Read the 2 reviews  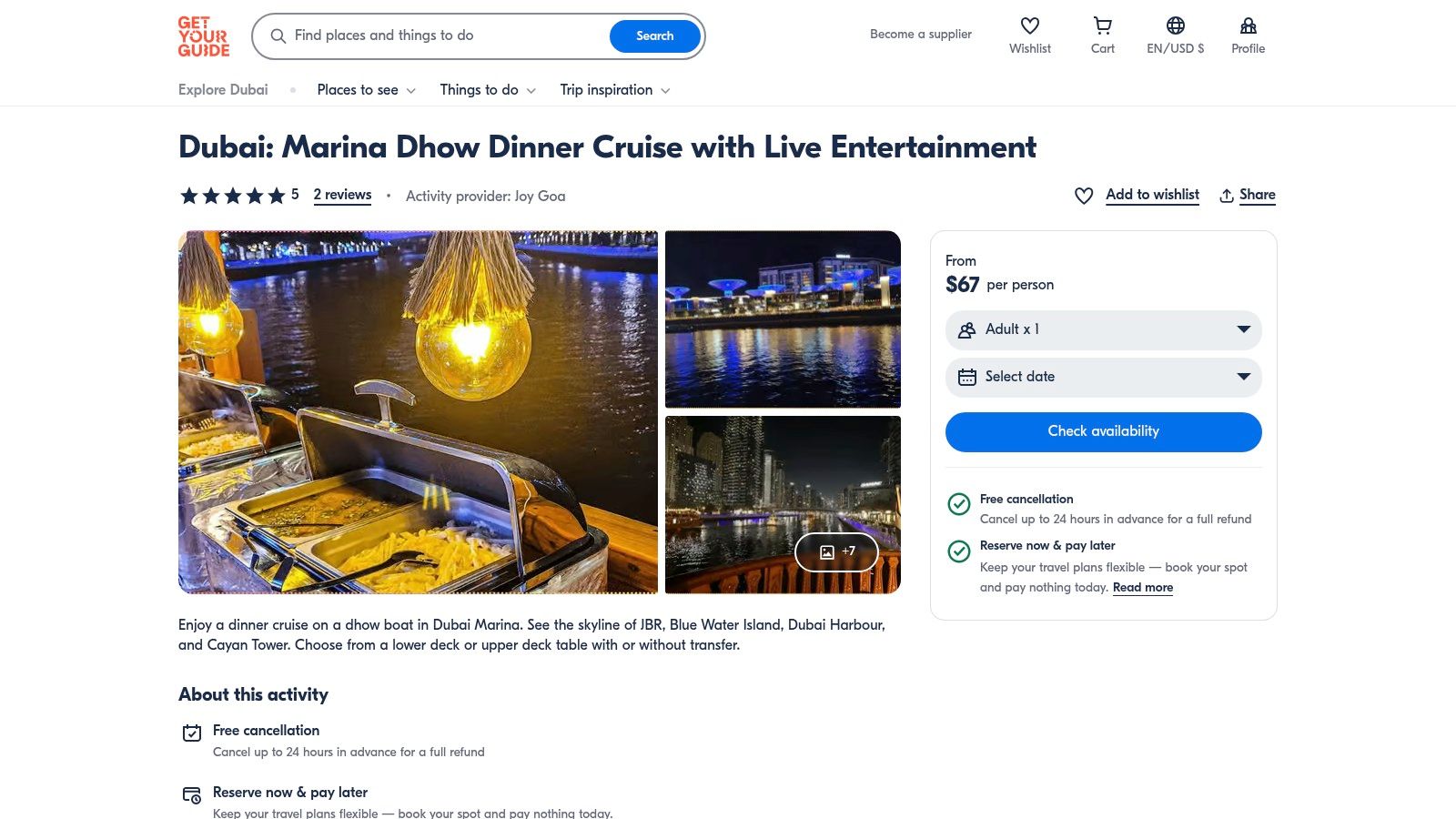coord(342,195)
